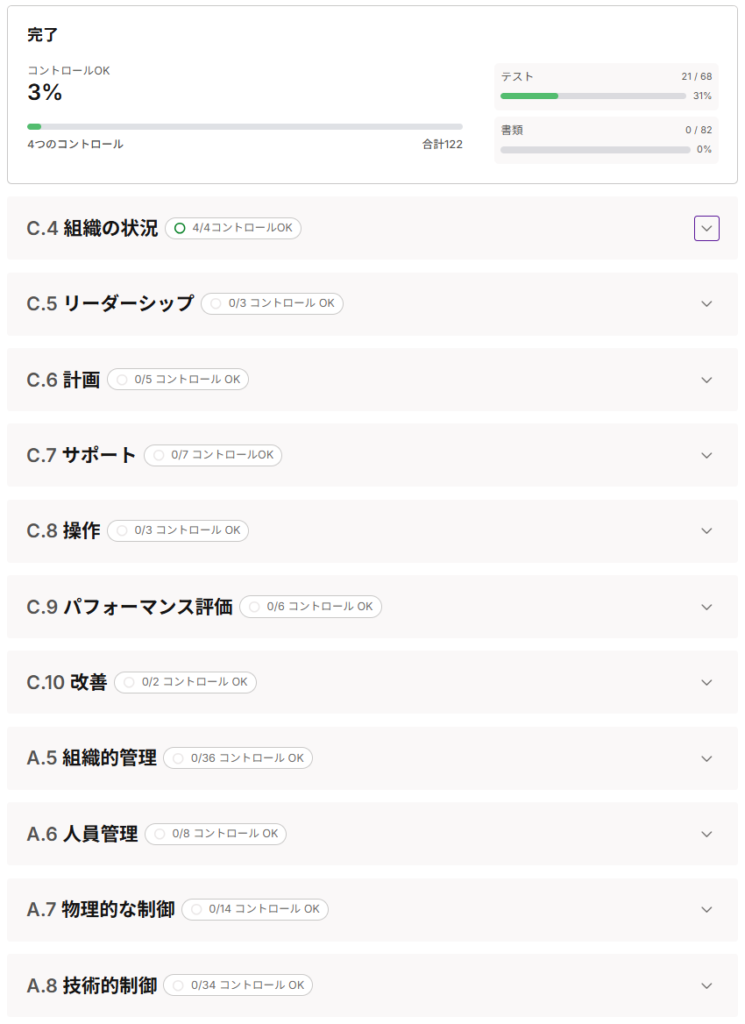Viewport: 745px width, 1024px height.
Task: Expand the A.7 物理的な制御 section
Action: pyautogui.click(x=706, y=910)
